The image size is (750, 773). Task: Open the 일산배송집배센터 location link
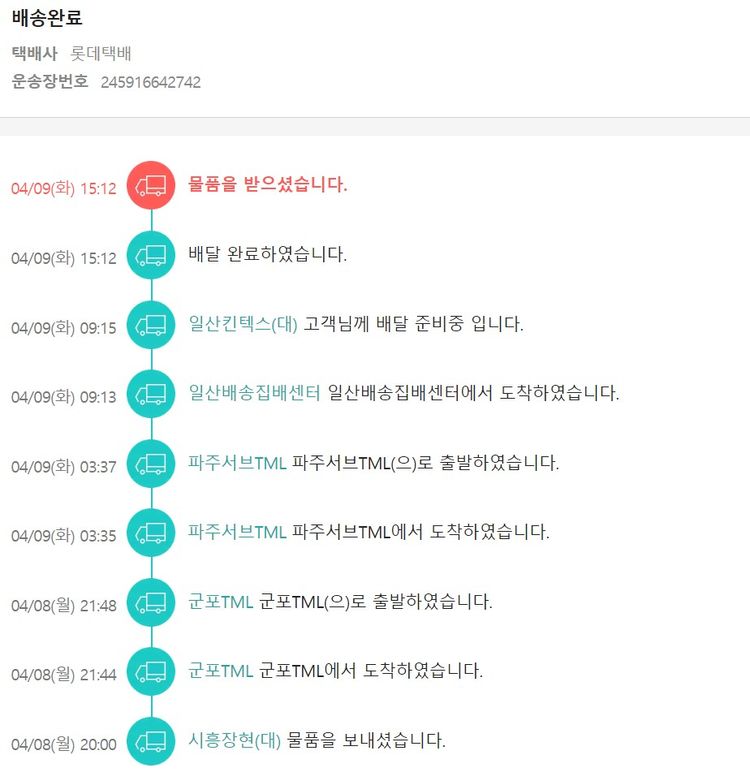(255, 393)
